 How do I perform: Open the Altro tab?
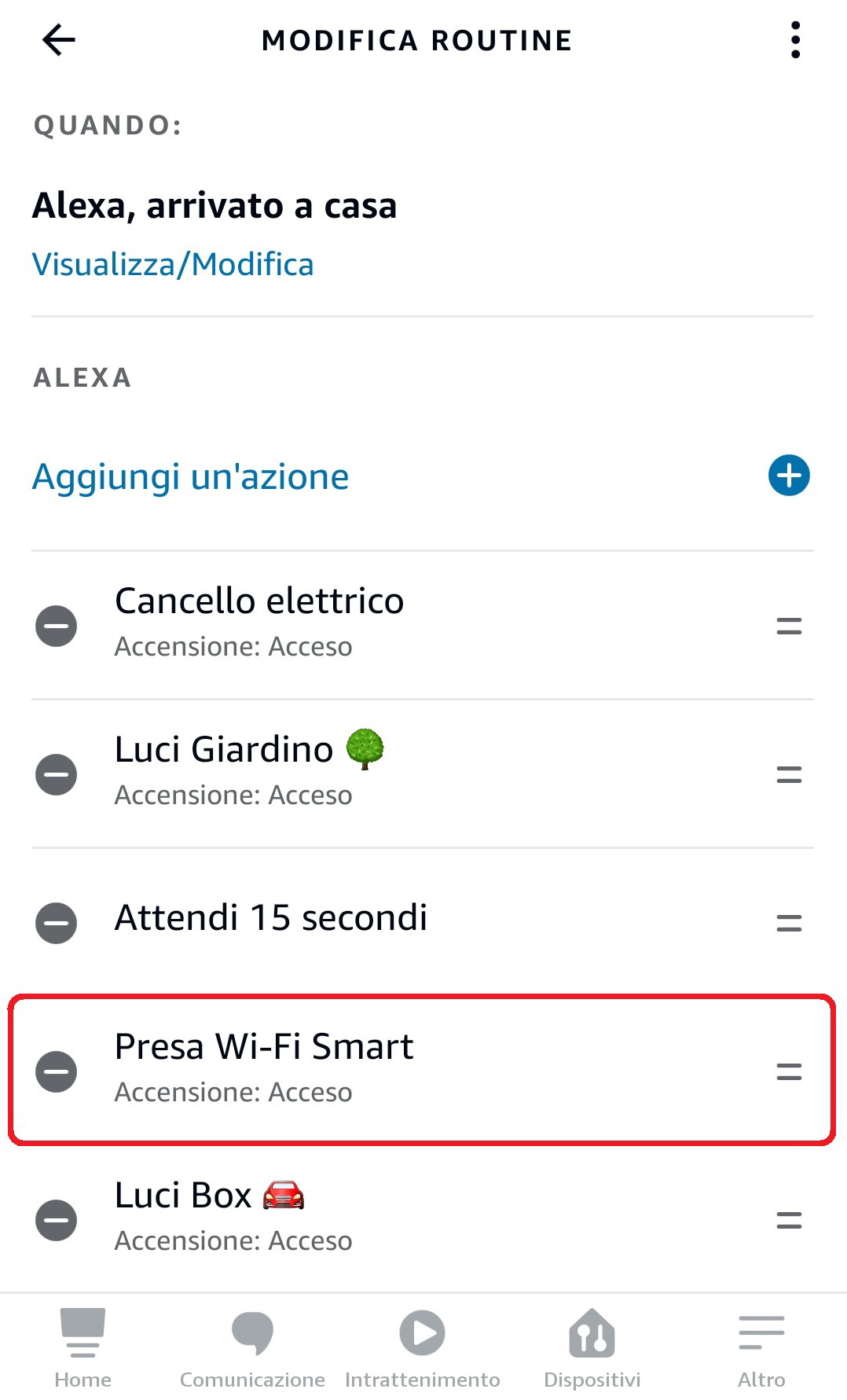pyautogui.click(x=761, y=1348)
